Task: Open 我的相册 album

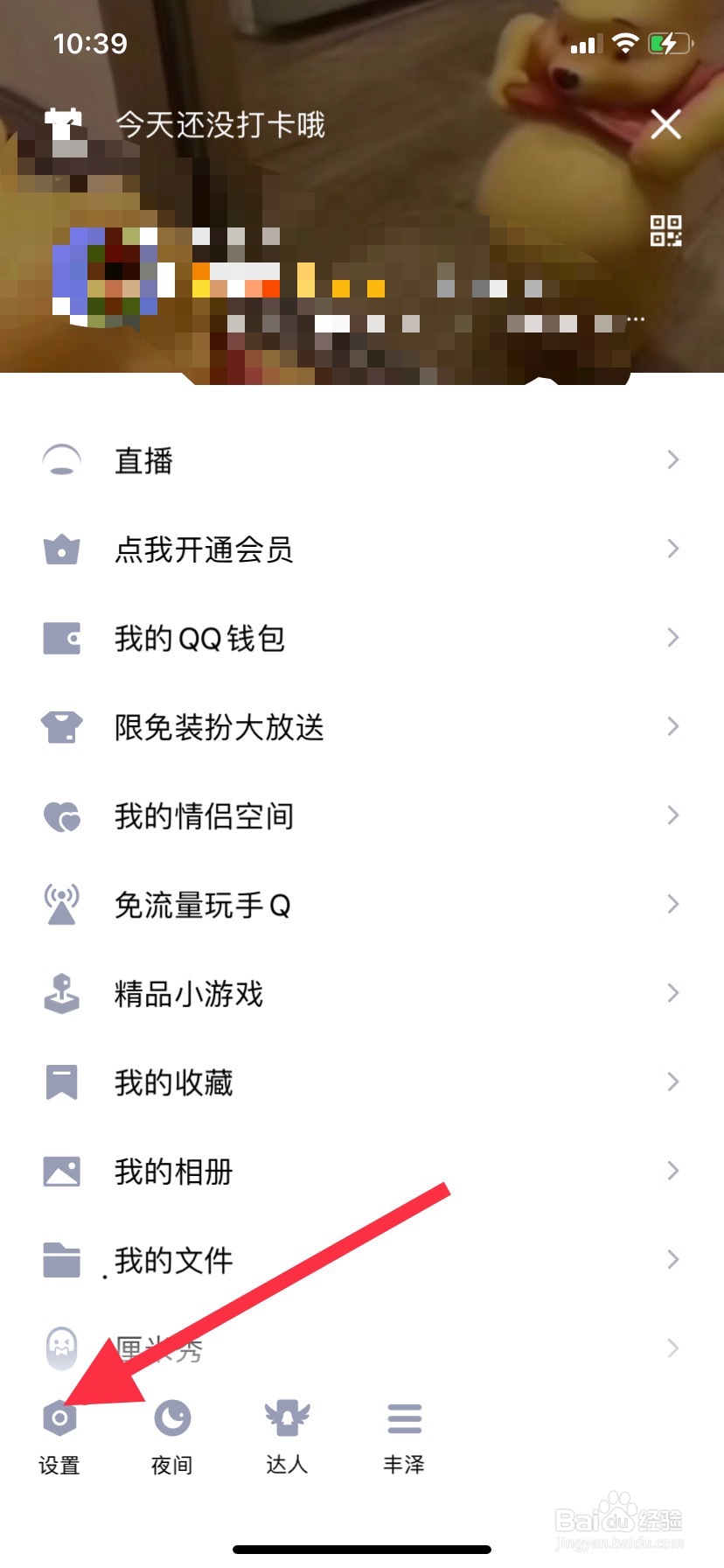Action: coord(360,1172)
